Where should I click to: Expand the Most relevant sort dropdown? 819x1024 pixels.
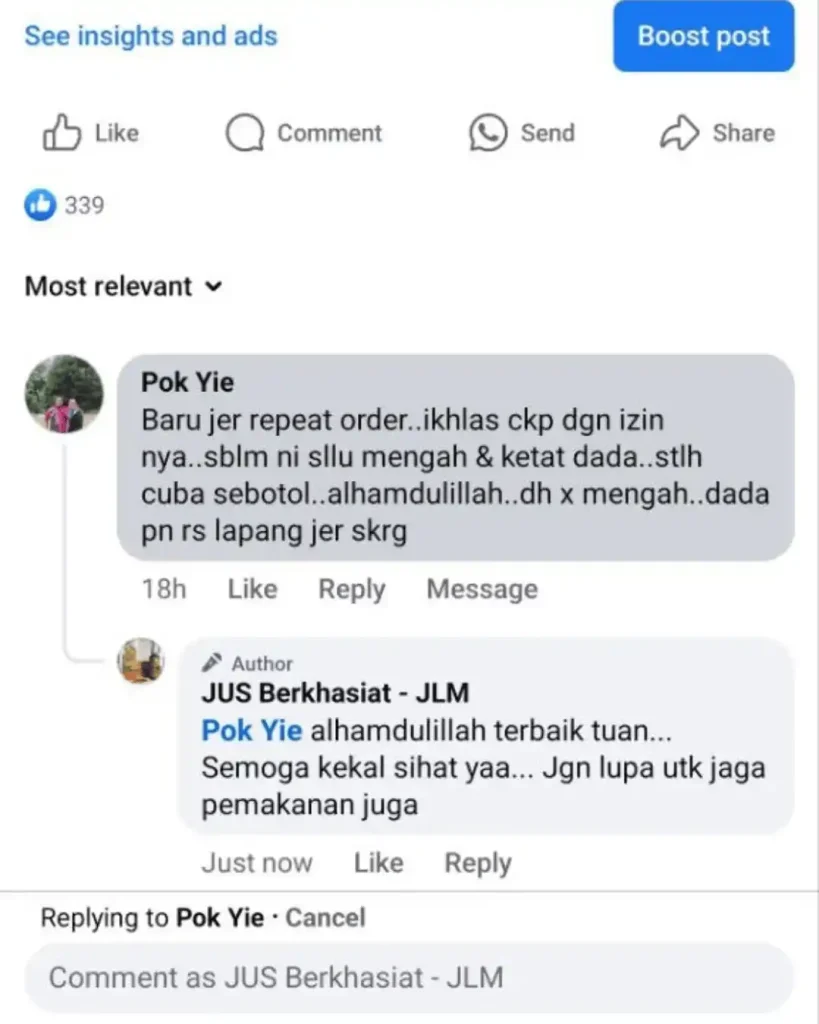point(122,287)
